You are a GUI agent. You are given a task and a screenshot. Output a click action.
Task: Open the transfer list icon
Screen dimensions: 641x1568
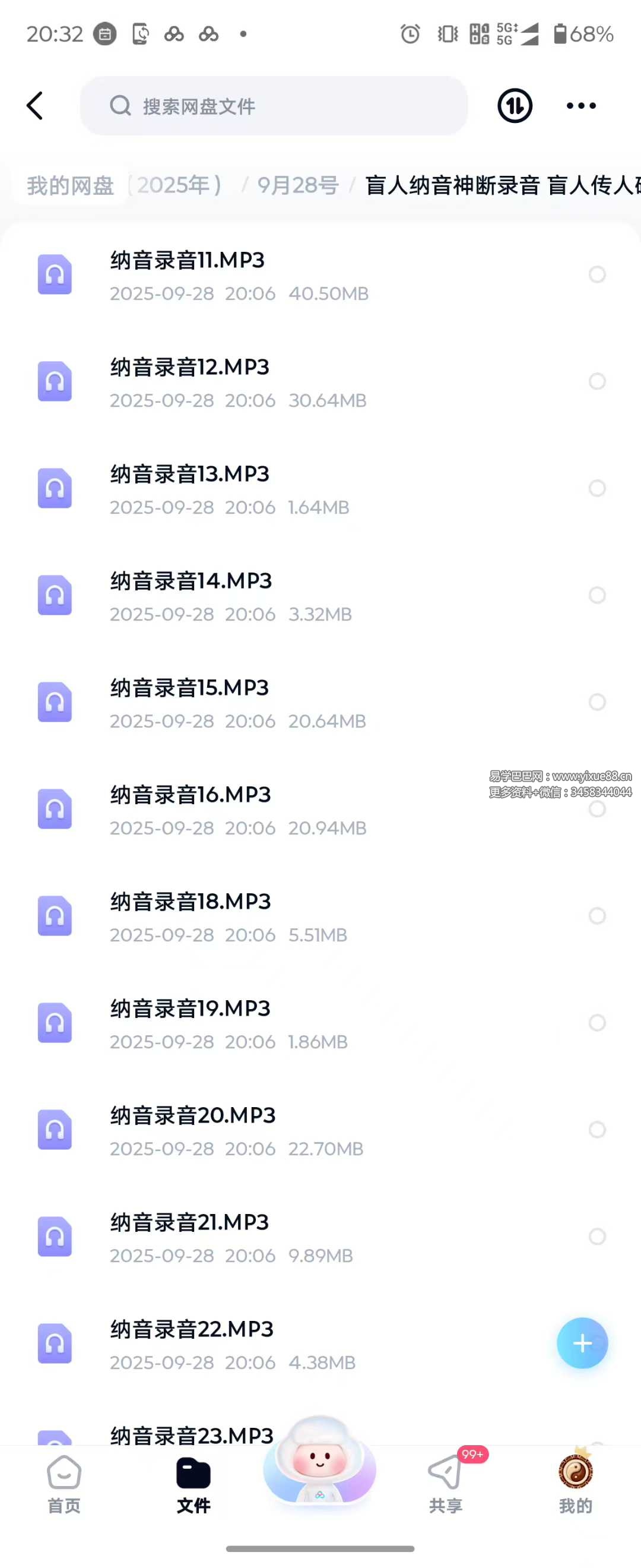pyautogui.click(x=515, y=106)
